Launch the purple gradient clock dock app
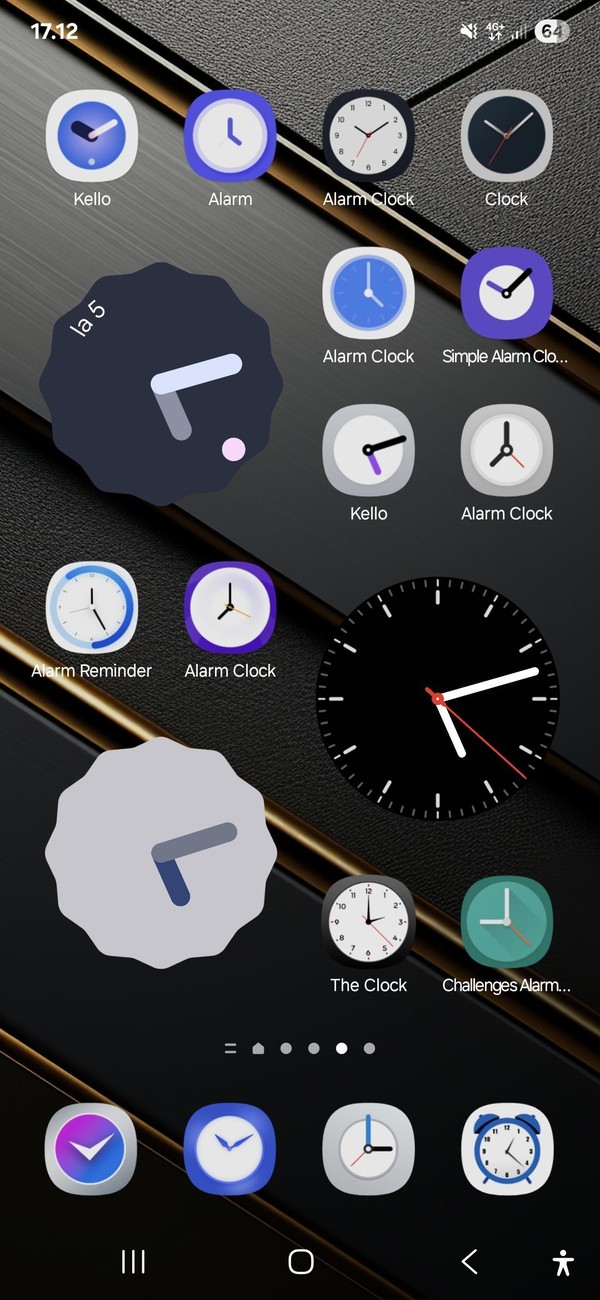Viewport: 600px width, 1300px height. (x=92, y=1149)
